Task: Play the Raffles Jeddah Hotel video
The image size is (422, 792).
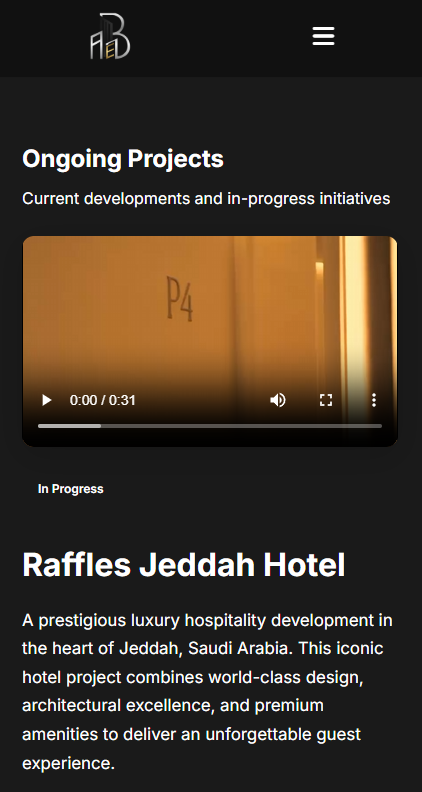Action: point(46,401)
